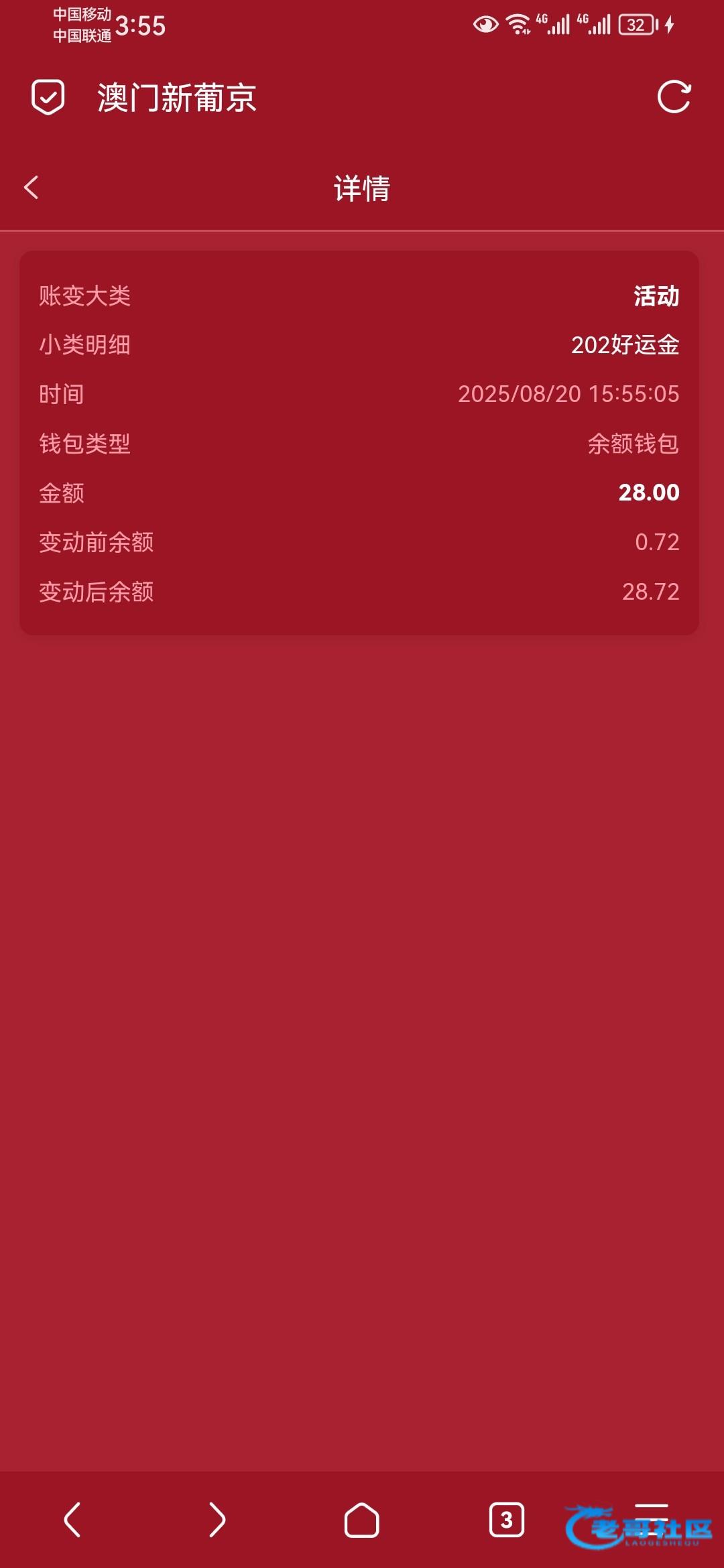Tap the shield security icon beside 澳门新葡京

(x=48, y=98)
